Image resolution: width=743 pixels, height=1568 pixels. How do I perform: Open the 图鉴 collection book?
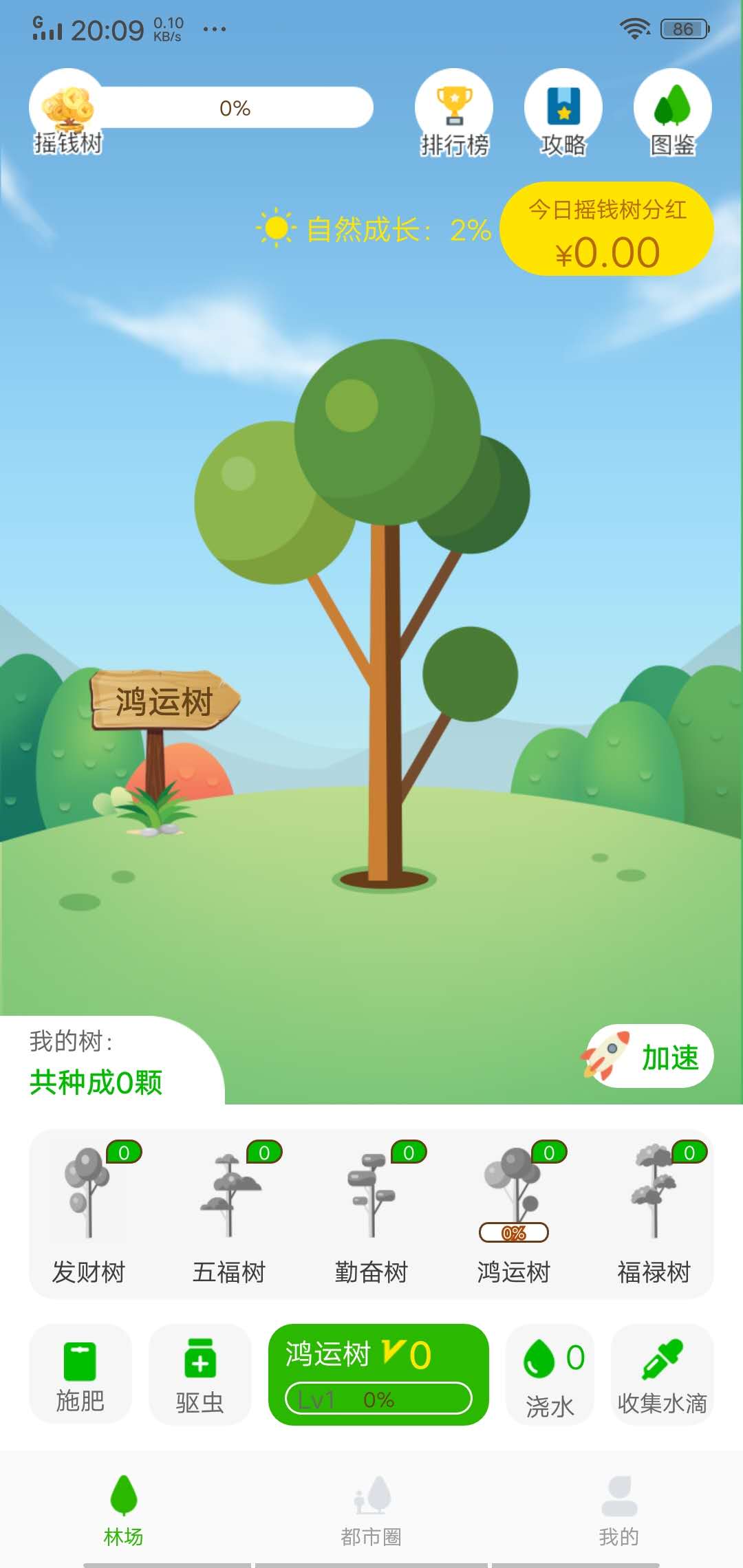pos(671,110)
